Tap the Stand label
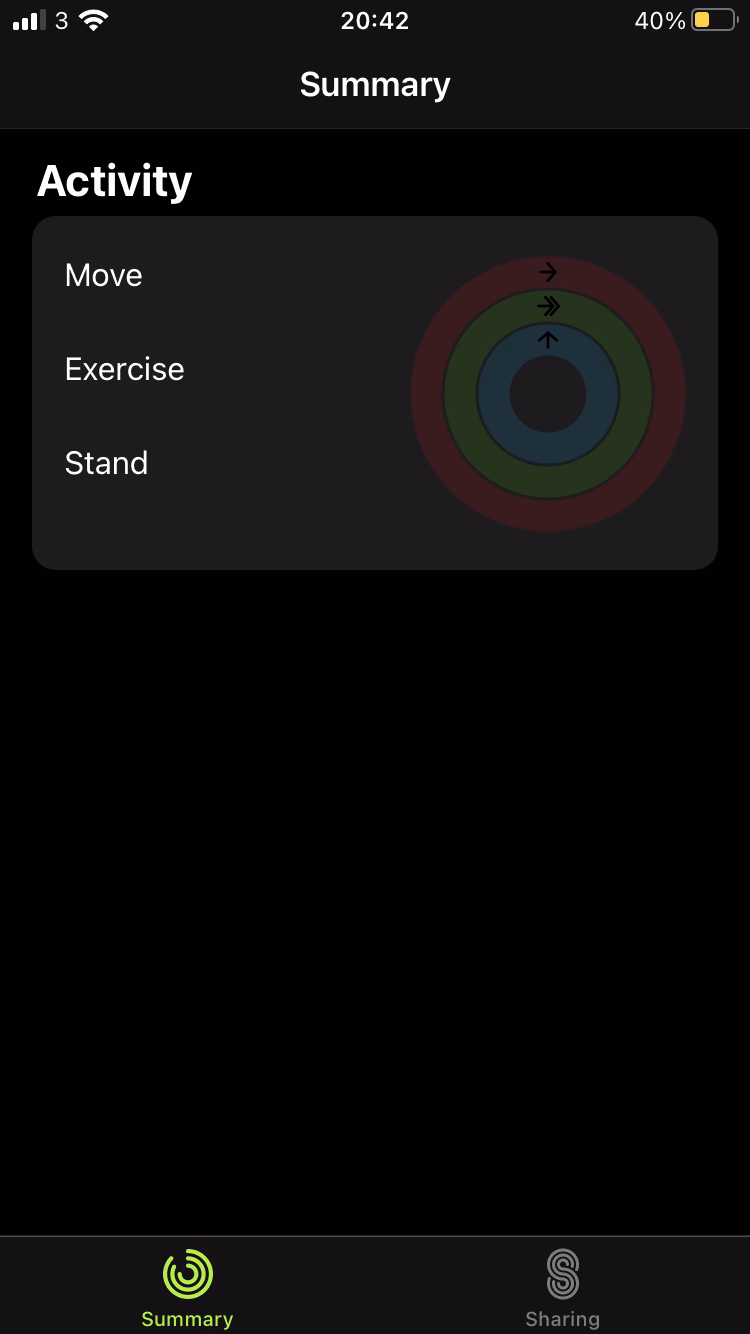Image resolution: width=750 pixels, height=1334 pixels. (x=106, y=462)
